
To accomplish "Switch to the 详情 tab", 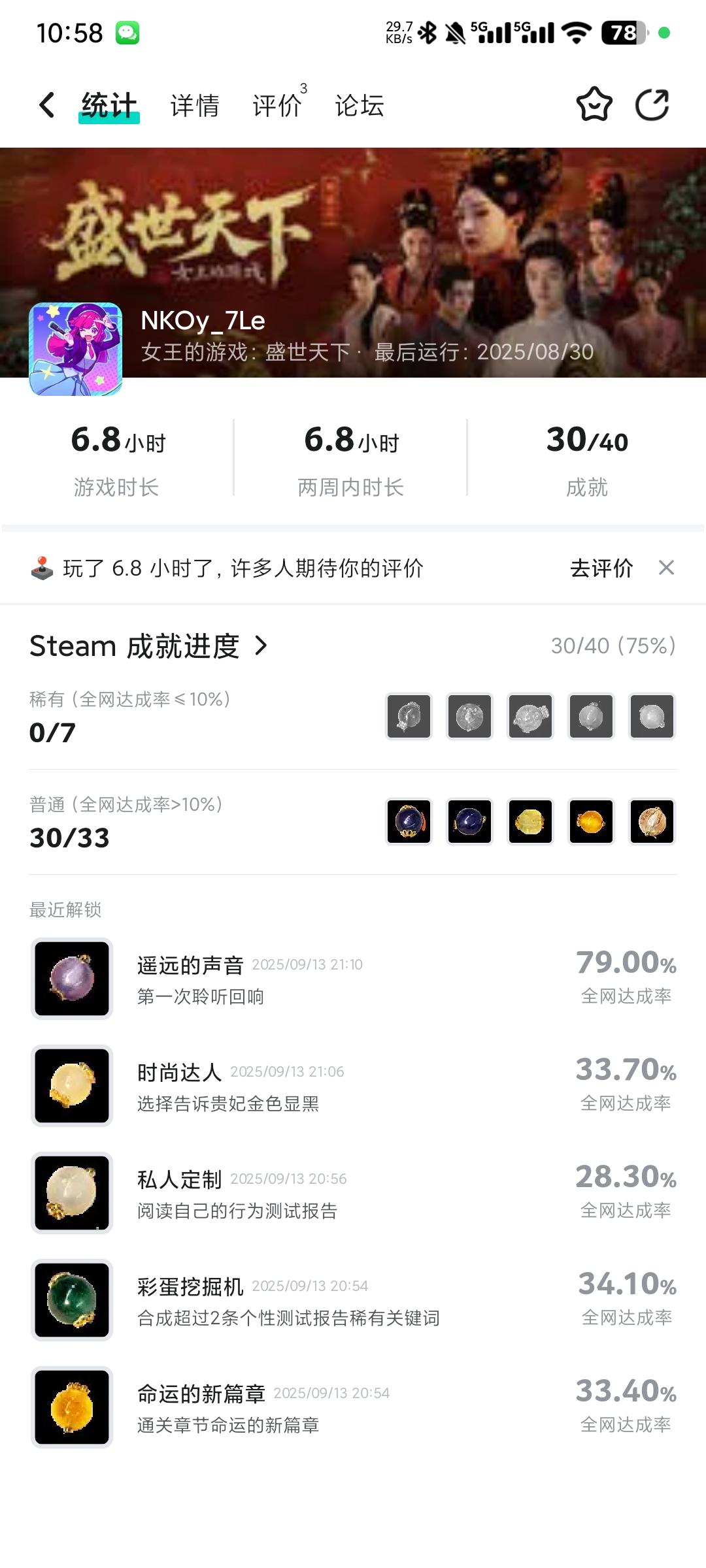I will (193, 105).
